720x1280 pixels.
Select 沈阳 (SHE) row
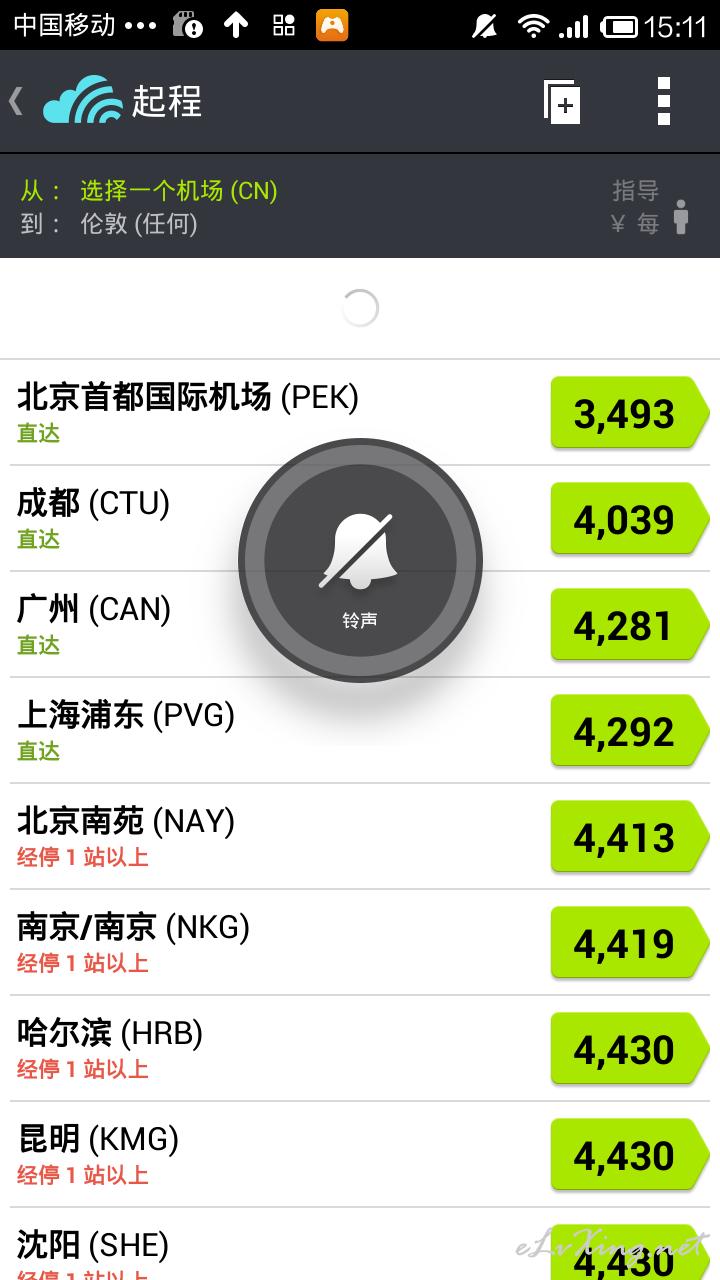pos(360,1244)
